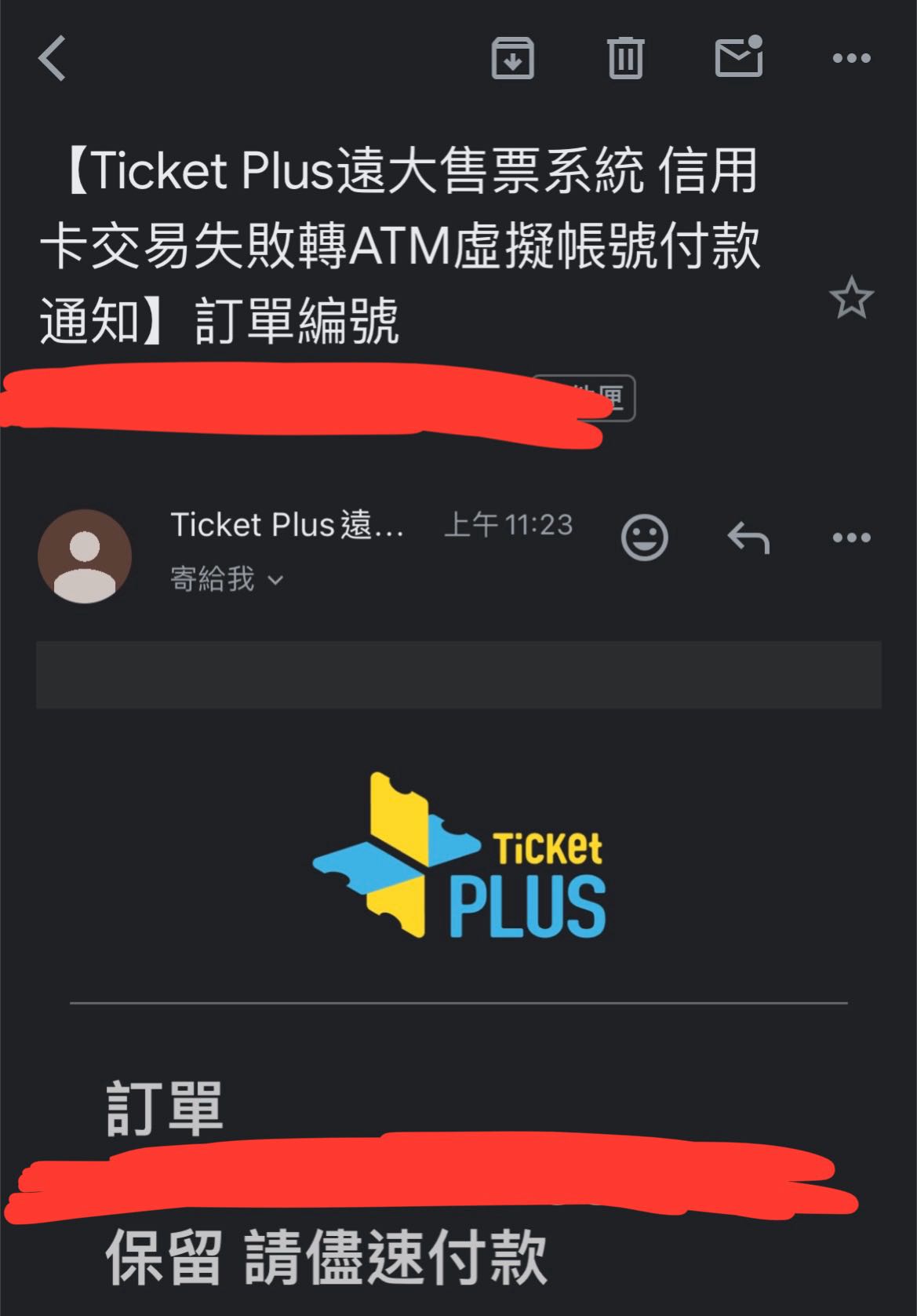The image size is (917, 1316).
Task: Reply to the Ticket Plus message
Action: [x=748, y=538]
